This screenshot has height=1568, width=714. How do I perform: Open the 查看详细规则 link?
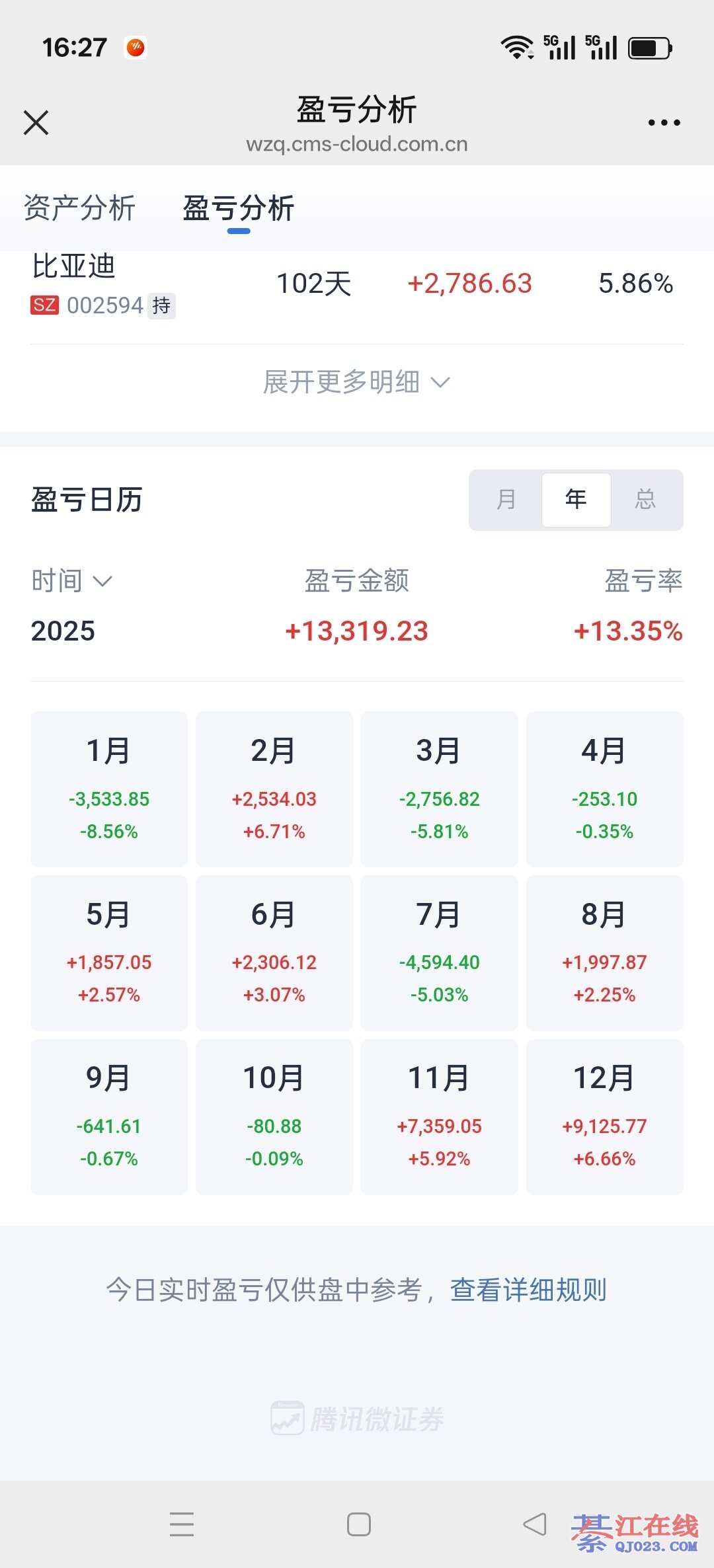point(528,1290)
